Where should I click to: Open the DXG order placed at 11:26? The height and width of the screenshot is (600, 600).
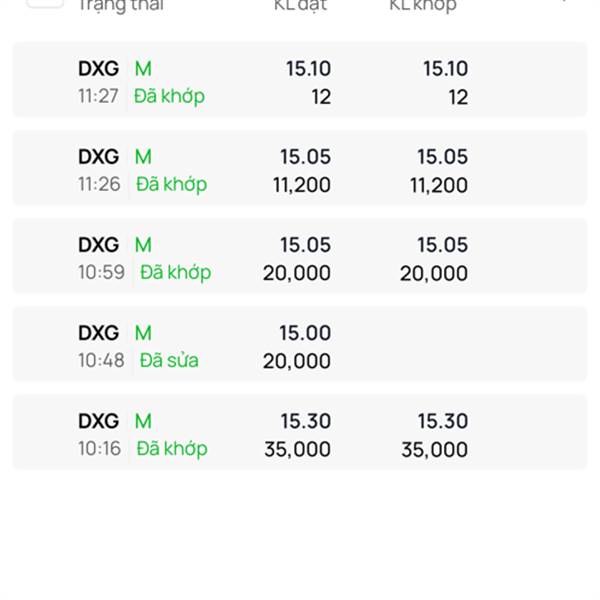[x=300, y=168]
